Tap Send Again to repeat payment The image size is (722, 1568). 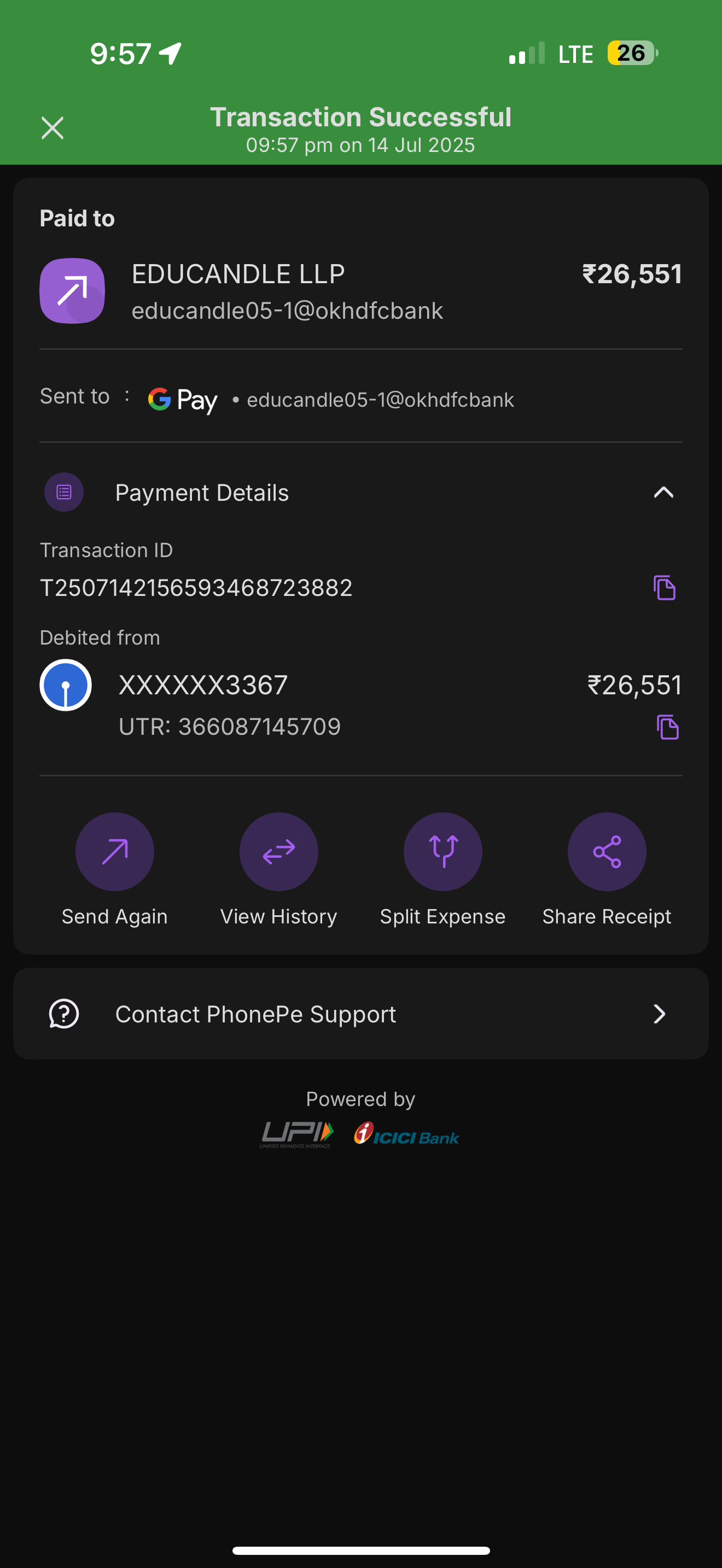114,852
